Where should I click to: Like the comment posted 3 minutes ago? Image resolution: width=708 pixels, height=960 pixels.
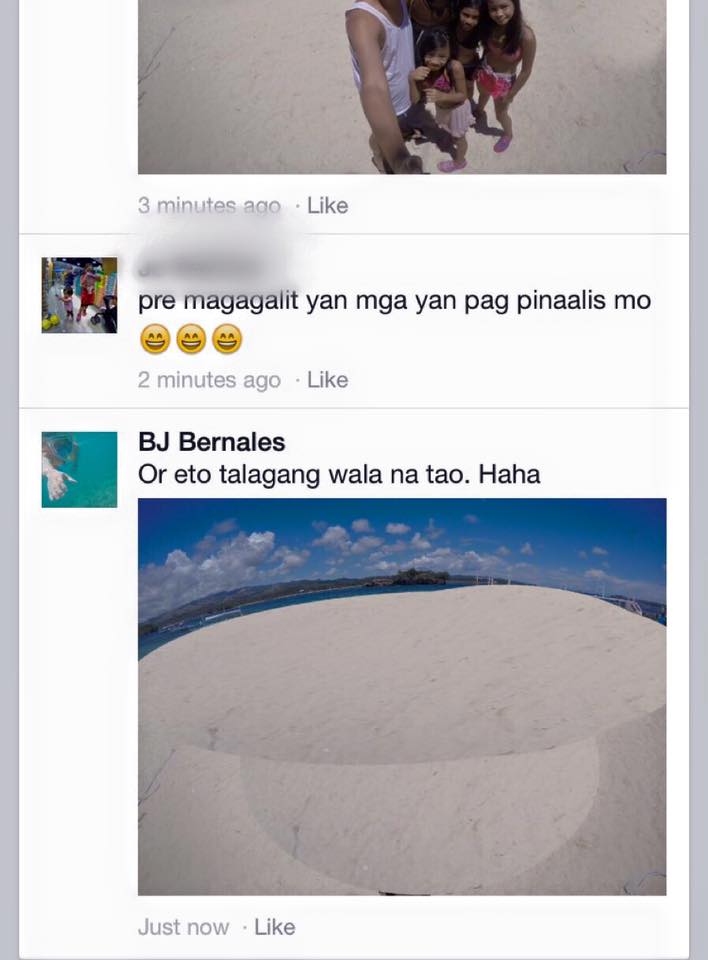pos(327,206)
